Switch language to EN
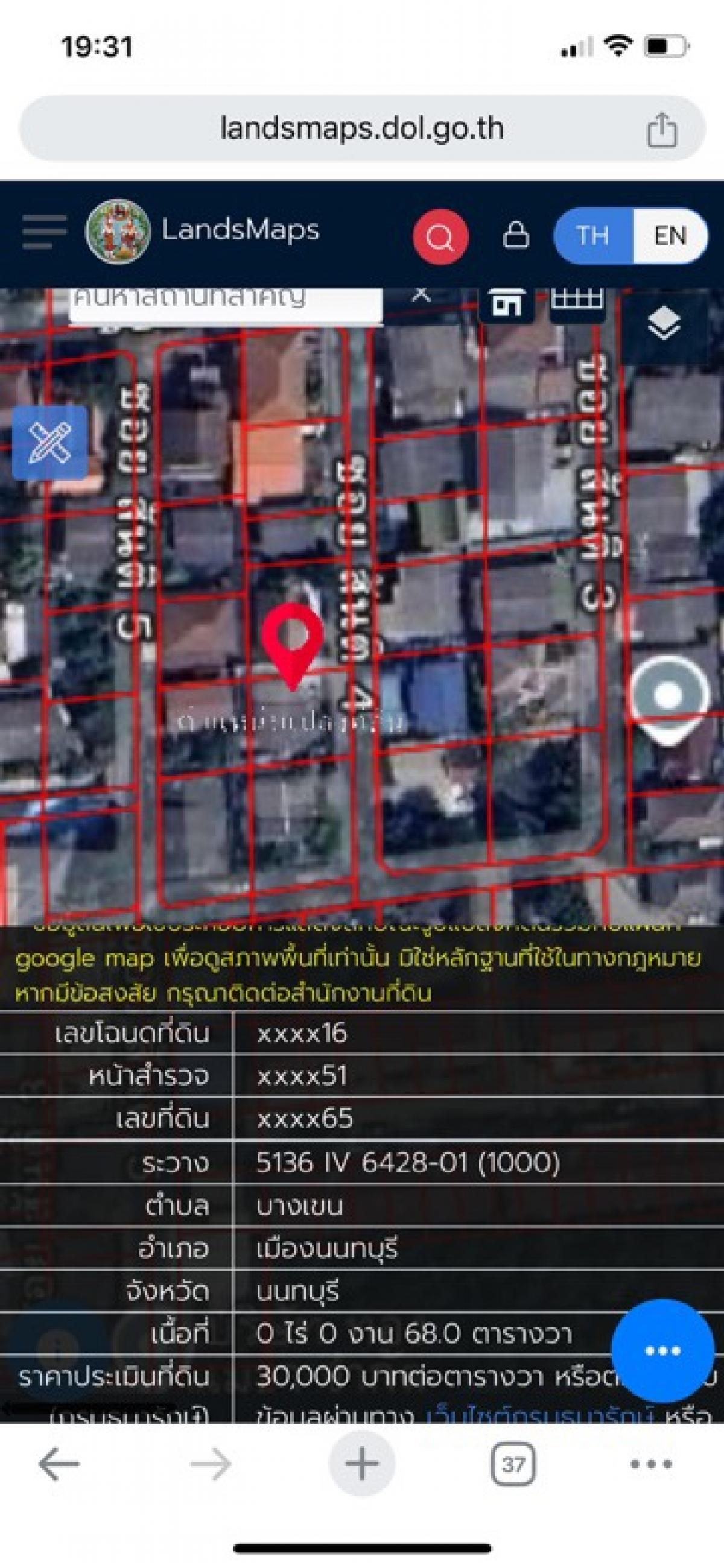 point(670,236)
